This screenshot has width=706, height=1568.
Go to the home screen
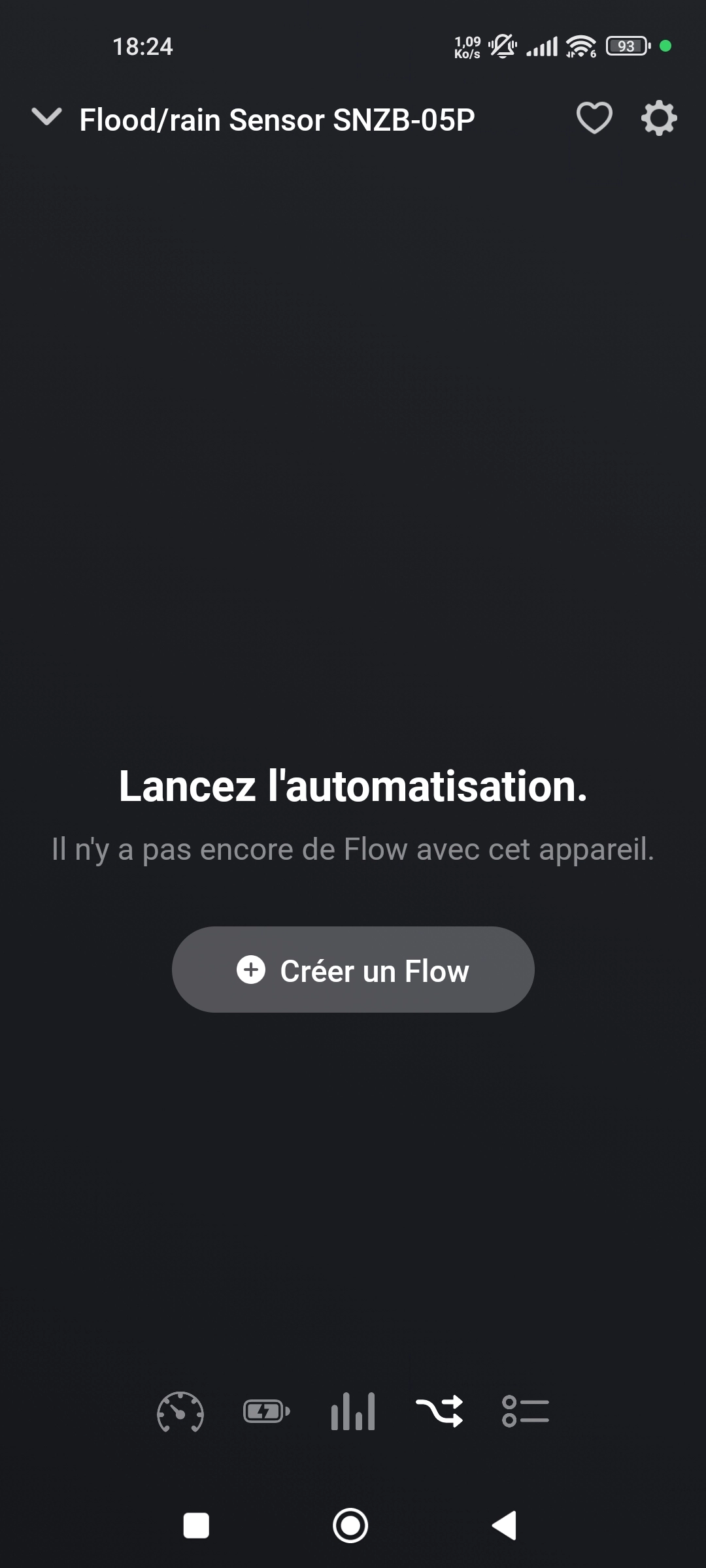pos(350,1526)
